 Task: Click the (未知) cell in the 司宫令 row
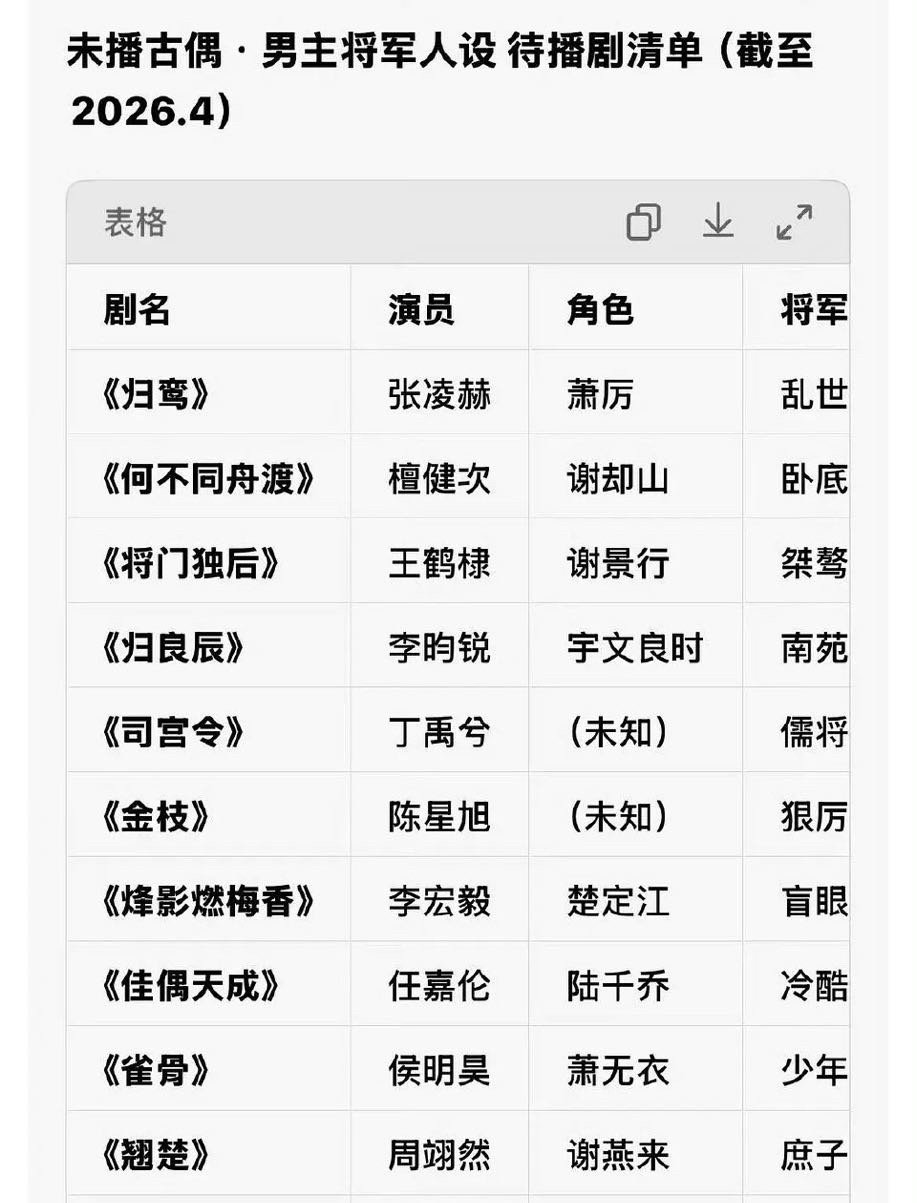(618, 731)
